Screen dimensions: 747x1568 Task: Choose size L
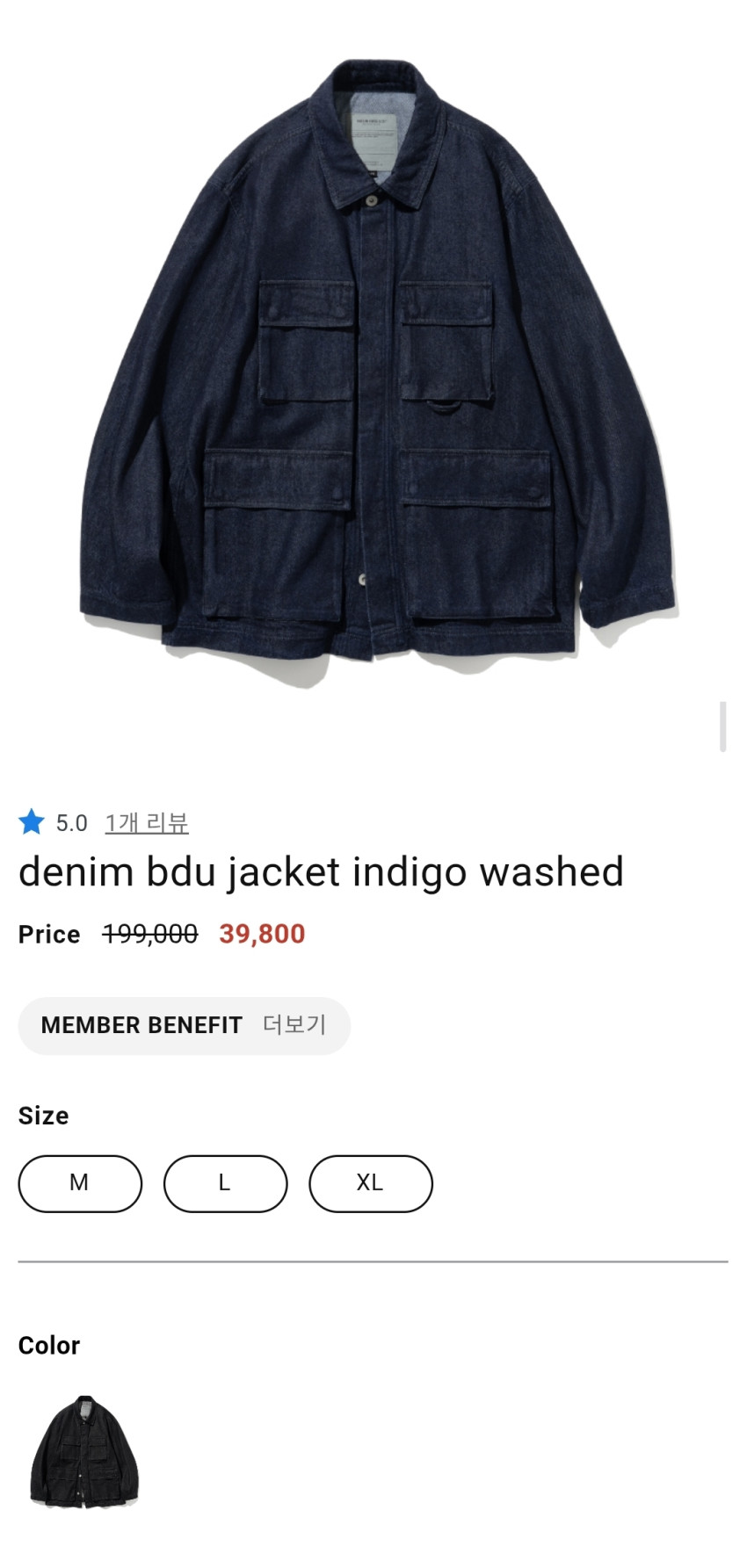225,1183
